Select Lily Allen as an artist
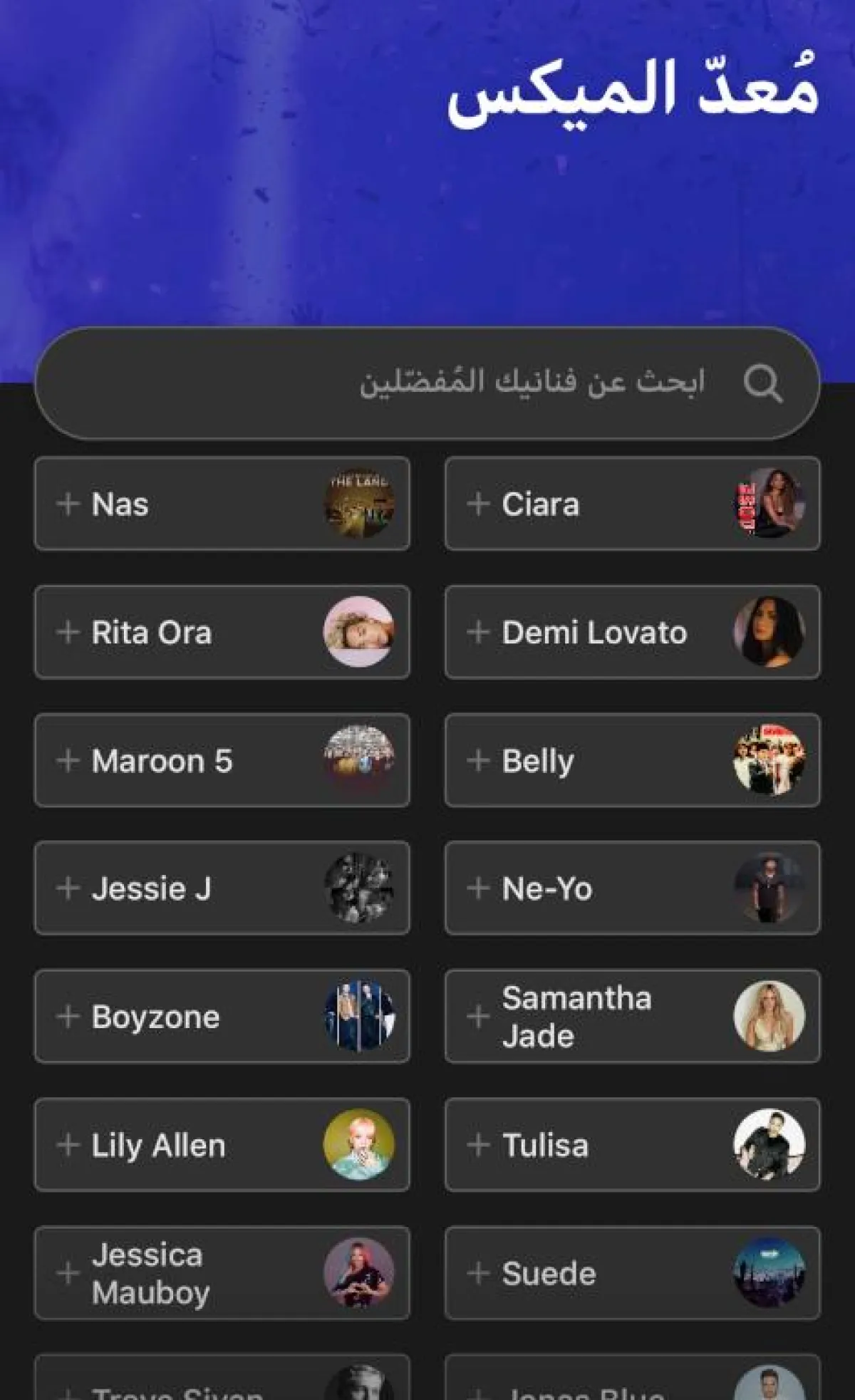Image resolution: width=855 pixels, height=1400 pixels. pos(222,1145)
